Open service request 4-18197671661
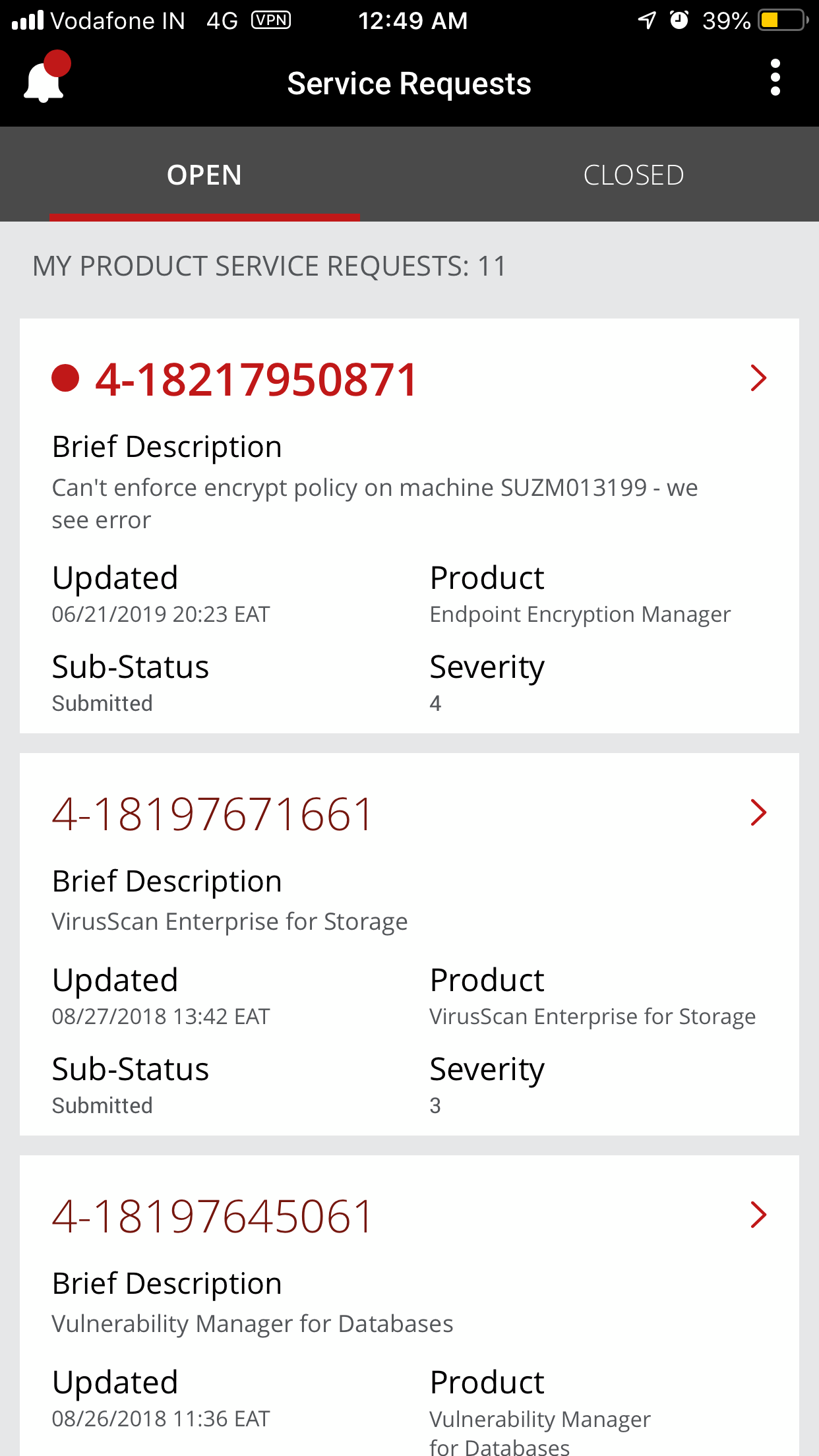 click(212, 813)
